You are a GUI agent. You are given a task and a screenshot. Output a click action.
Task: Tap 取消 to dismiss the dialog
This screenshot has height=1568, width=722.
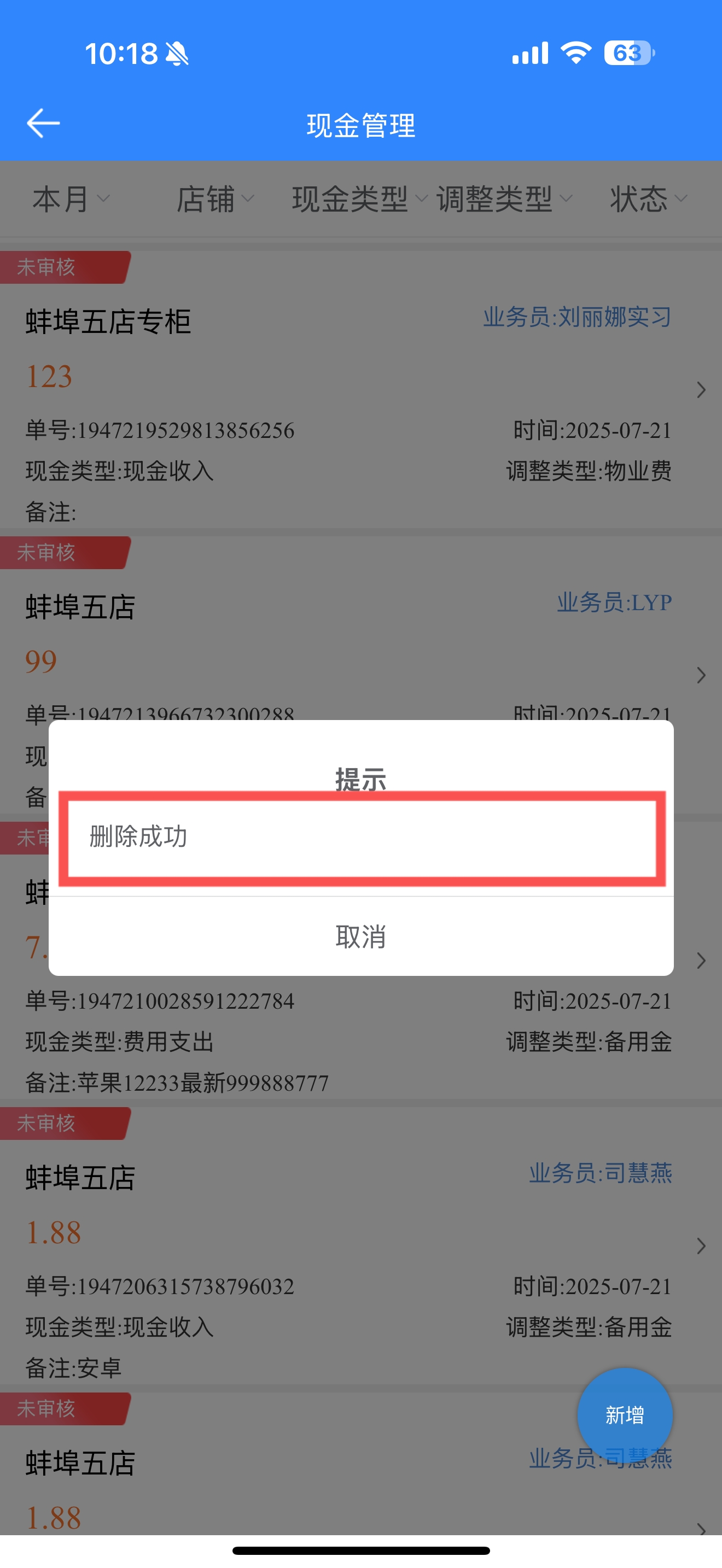click(361, 936)
